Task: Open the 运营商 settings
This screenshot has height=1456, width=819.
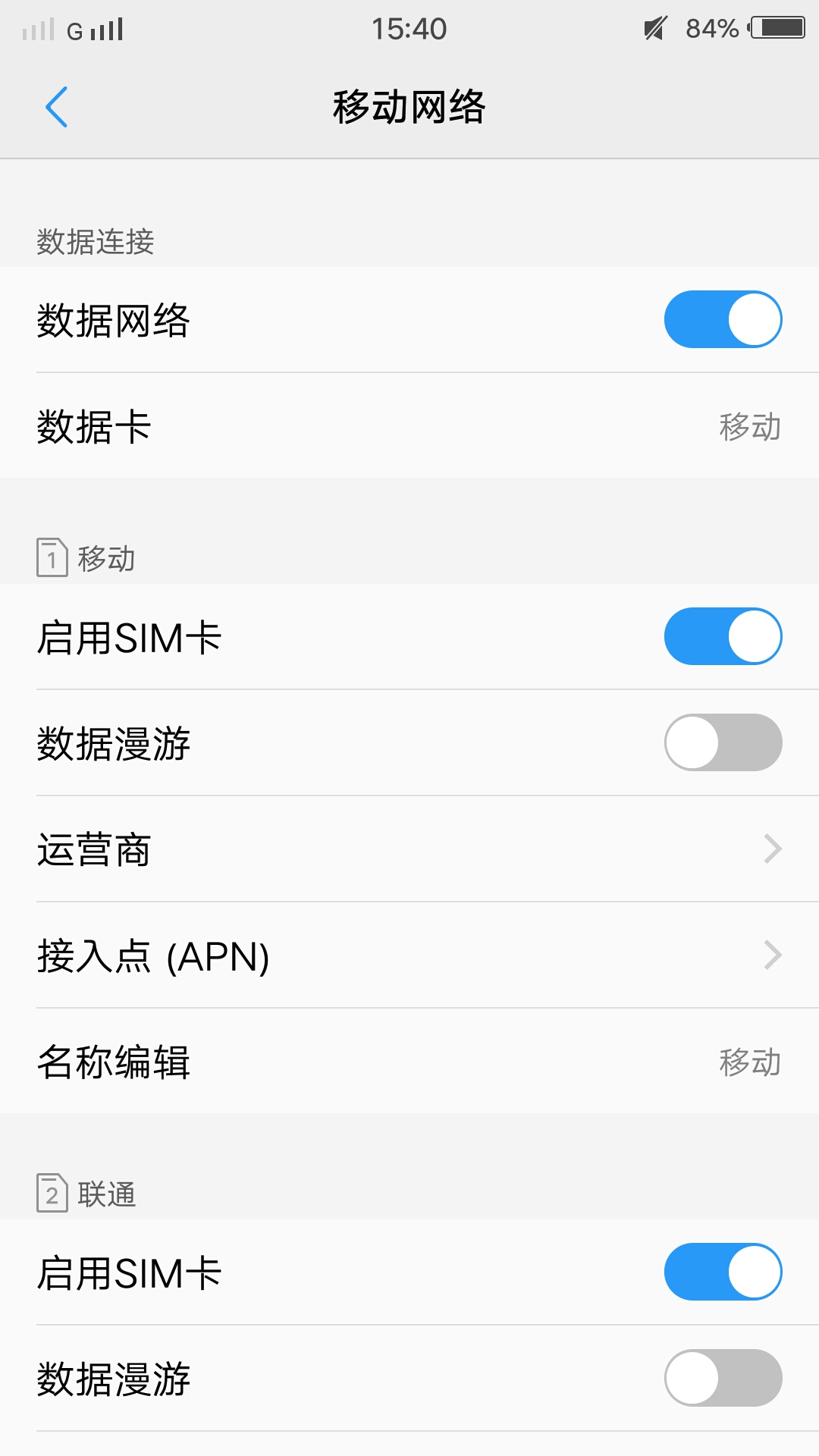Action: click(x=409, y=849)
